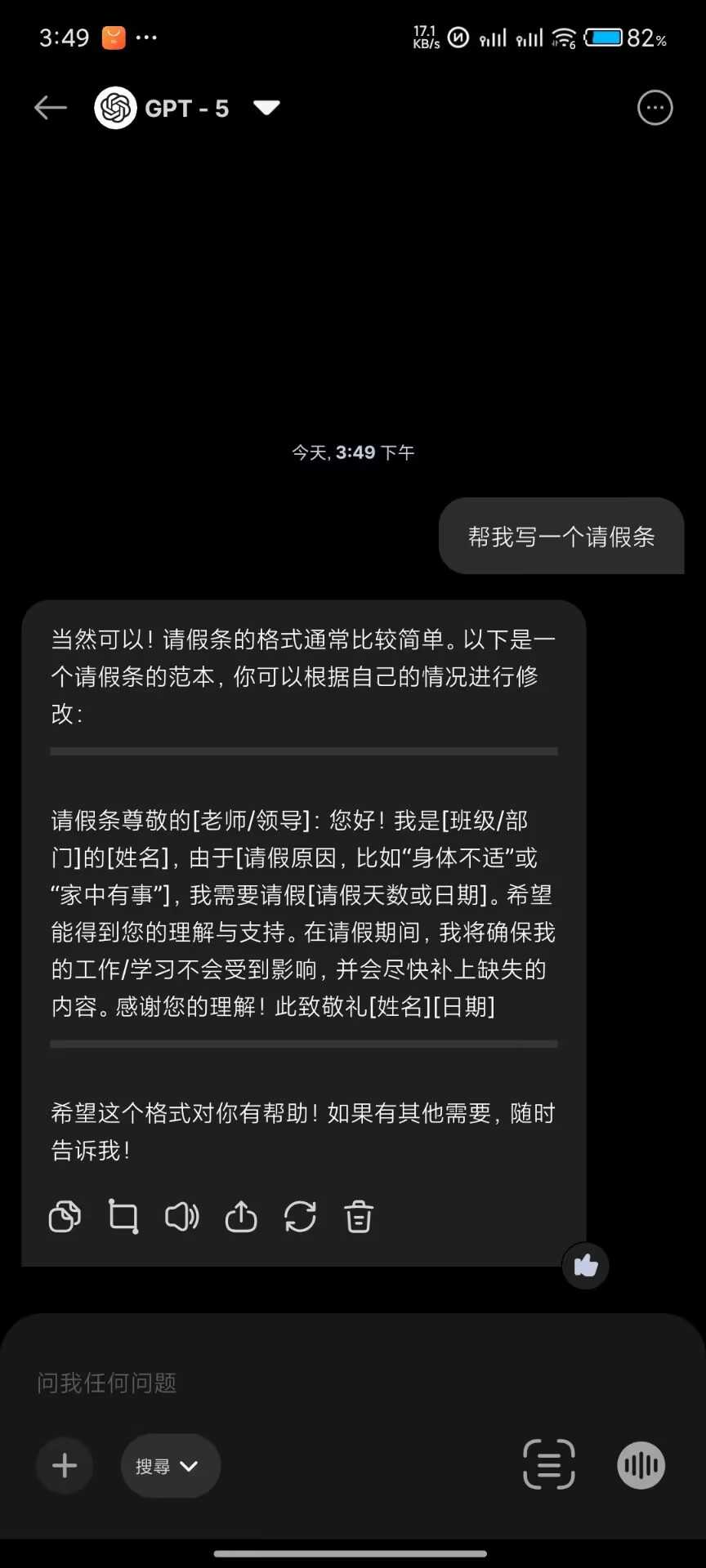Tap the thumbs-up on the reply
The width and height of the screenshot is (706, 1568).
[585, 1266]
